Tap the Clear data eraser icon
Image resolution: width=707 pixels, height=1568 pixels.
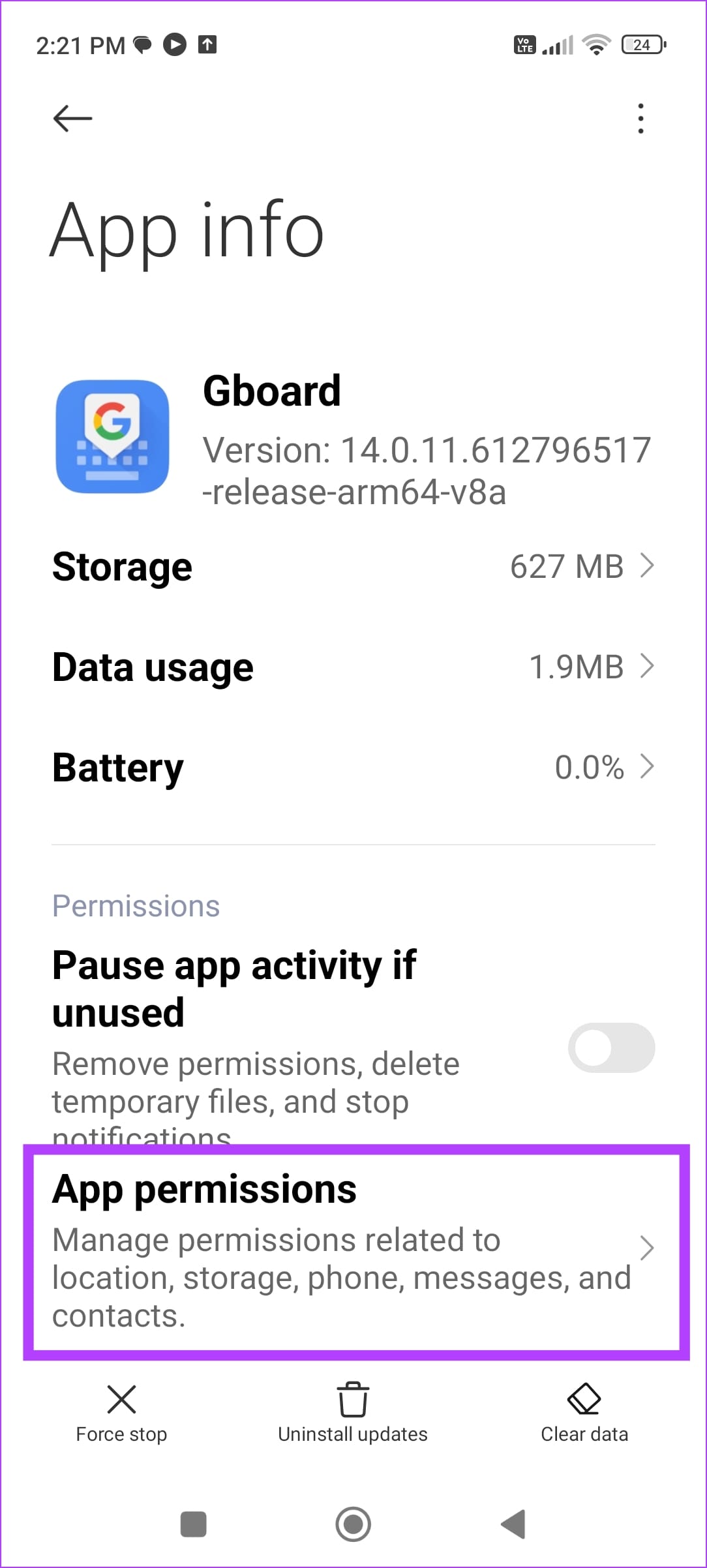pyautogui.click(x=584, y=1398)
